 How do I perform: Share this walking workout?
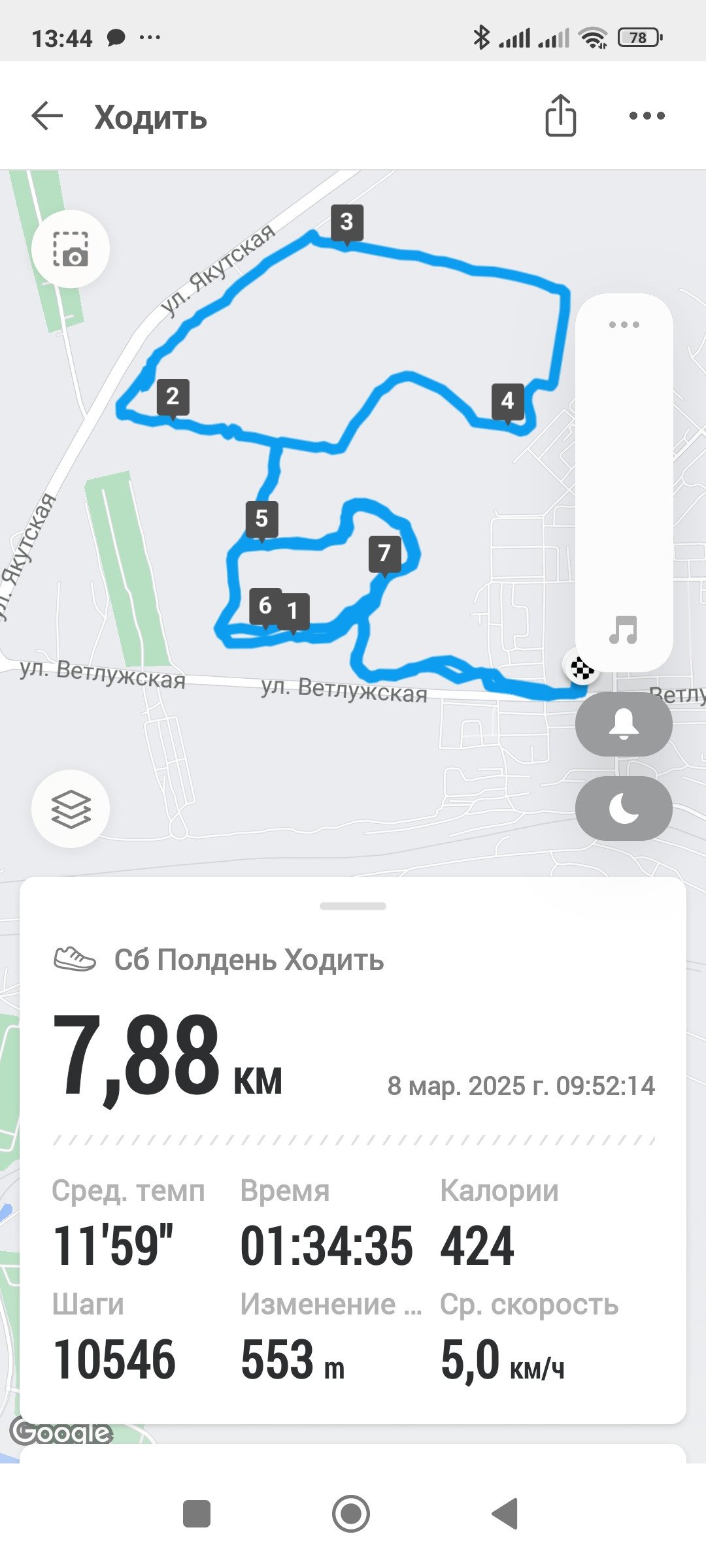[x=560, y=115]
